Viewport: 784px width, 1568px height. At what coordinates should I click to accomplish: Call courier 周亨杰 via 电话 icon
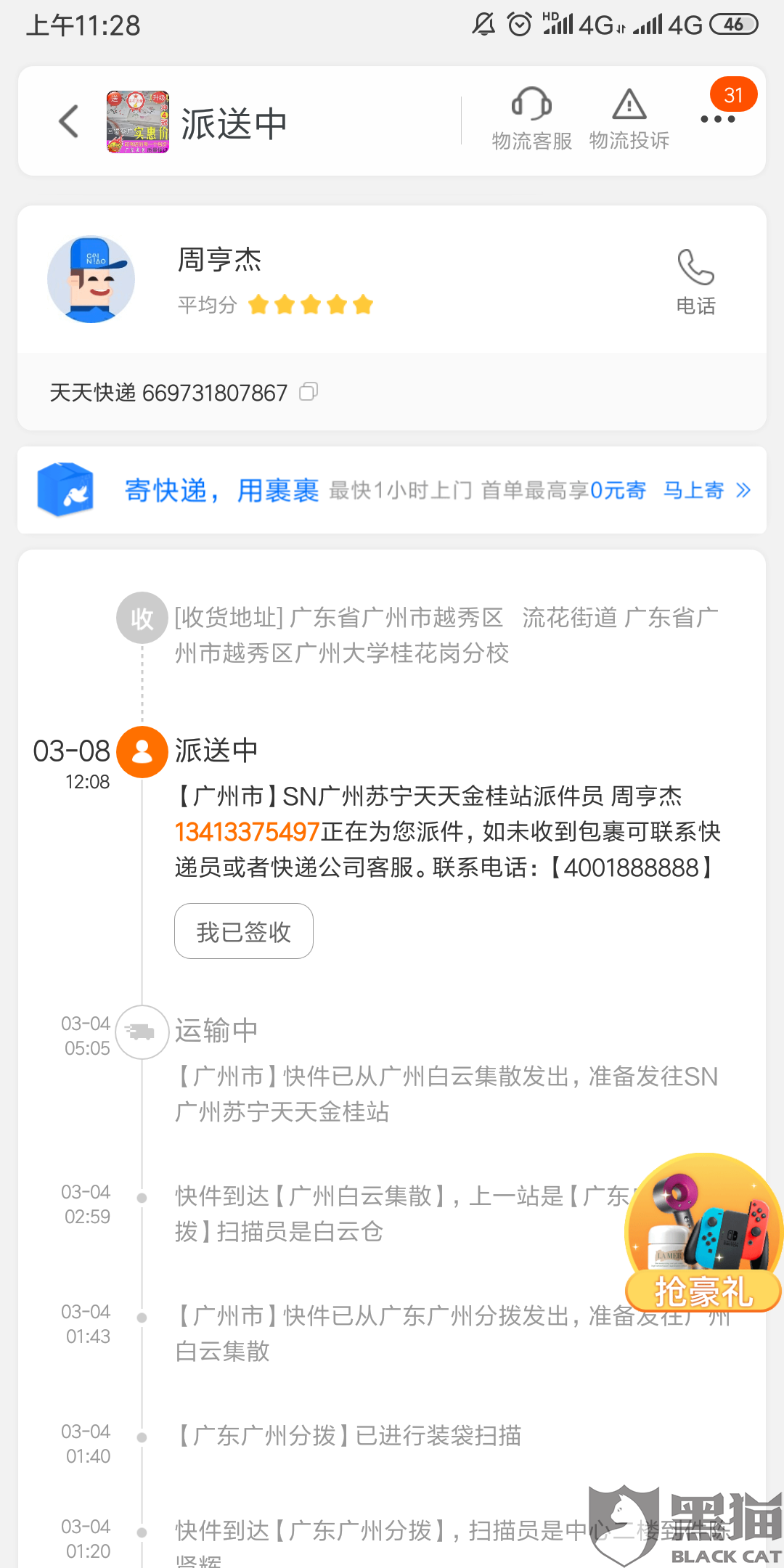click(x=695, y=282)
